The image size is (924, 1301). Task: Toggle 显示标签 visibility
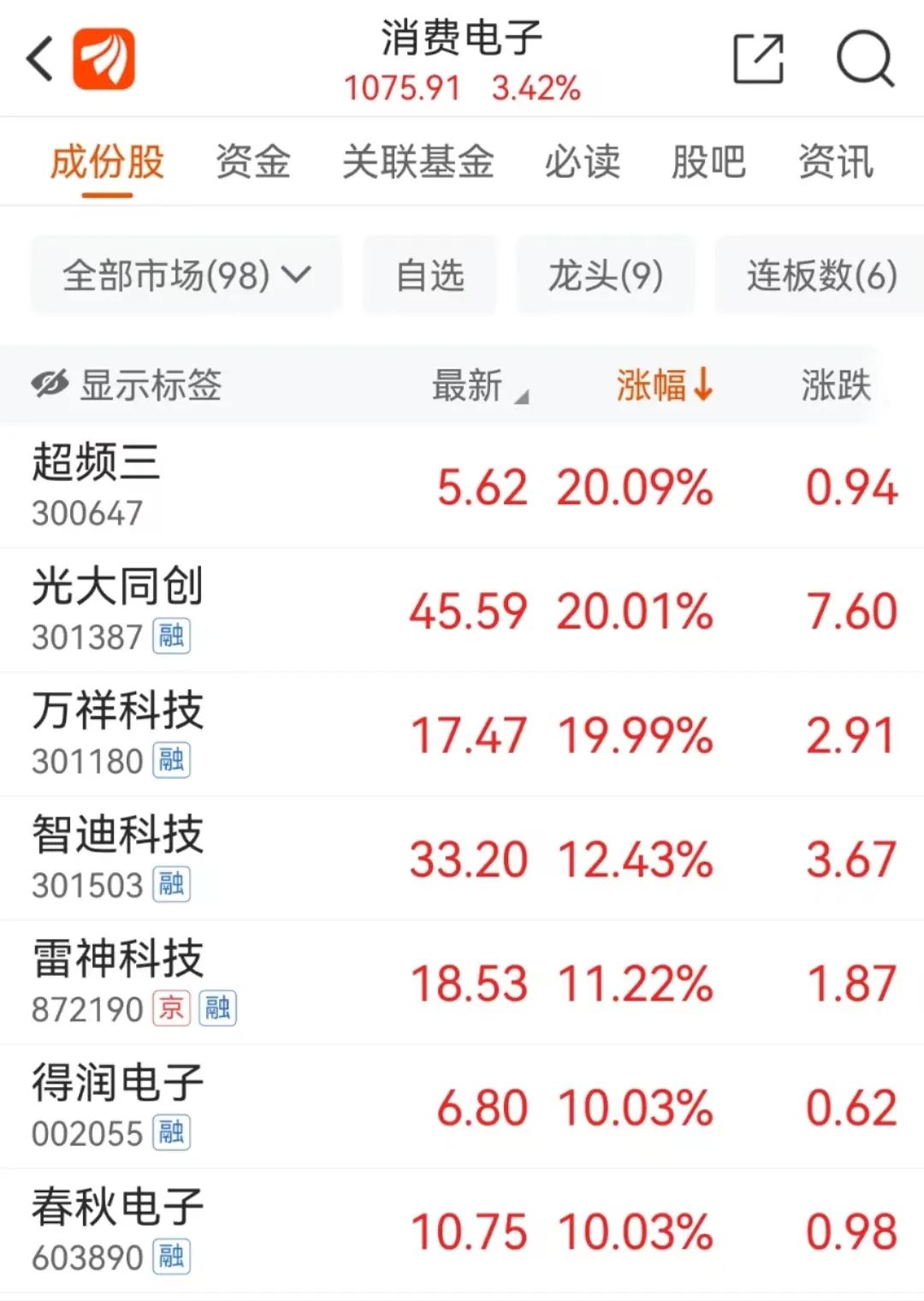coord(127,385)
